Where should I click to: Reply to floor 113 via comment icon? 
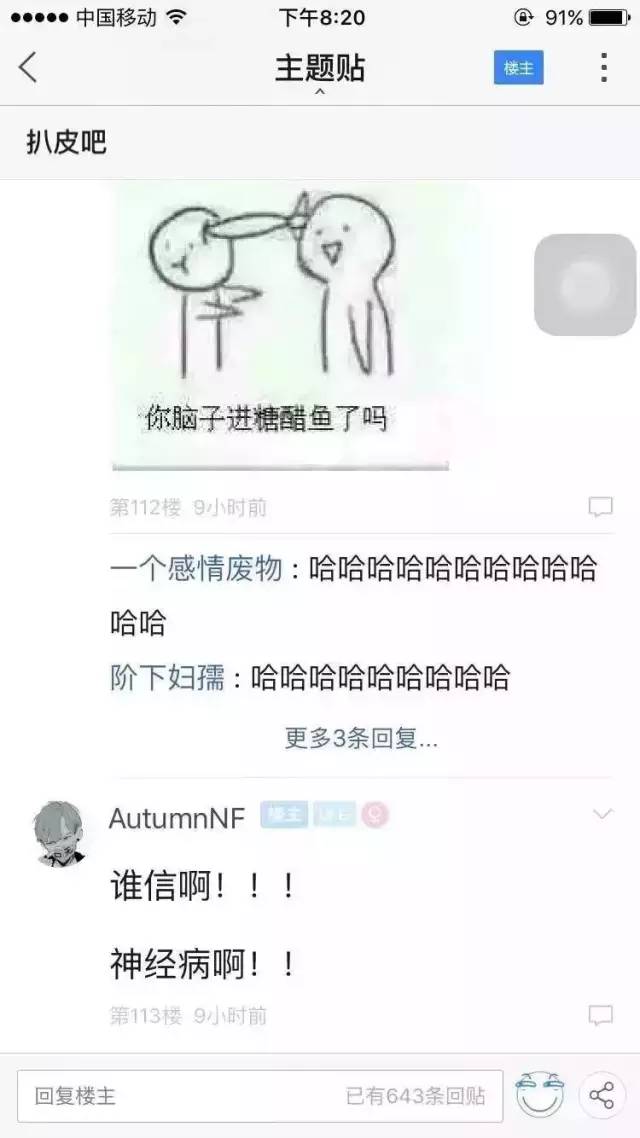tap(600, 1016)
